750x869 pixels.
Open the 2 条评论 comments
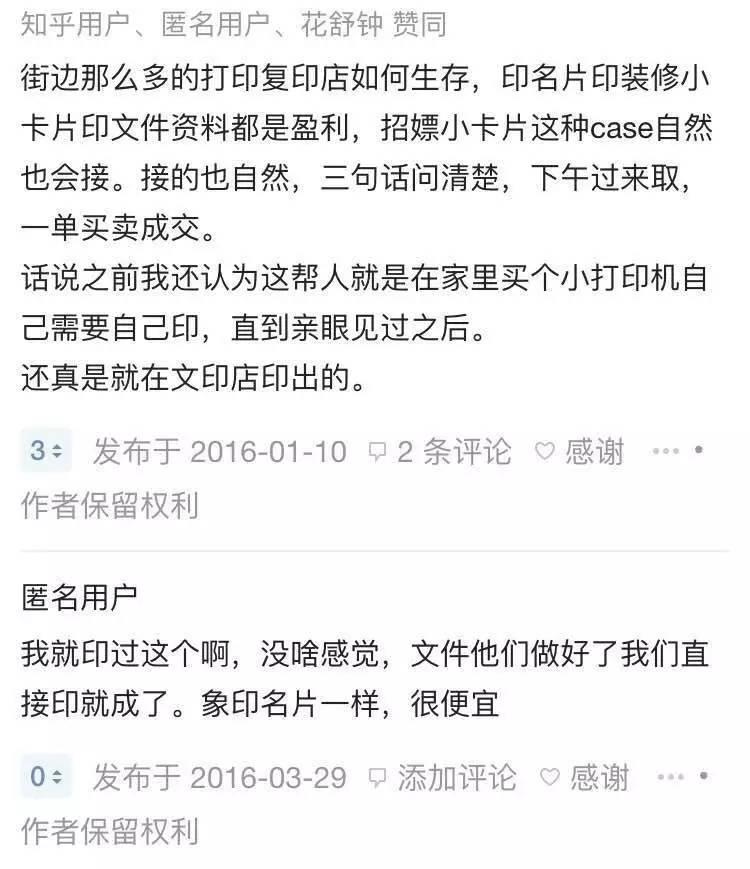(x=439, y=452)
